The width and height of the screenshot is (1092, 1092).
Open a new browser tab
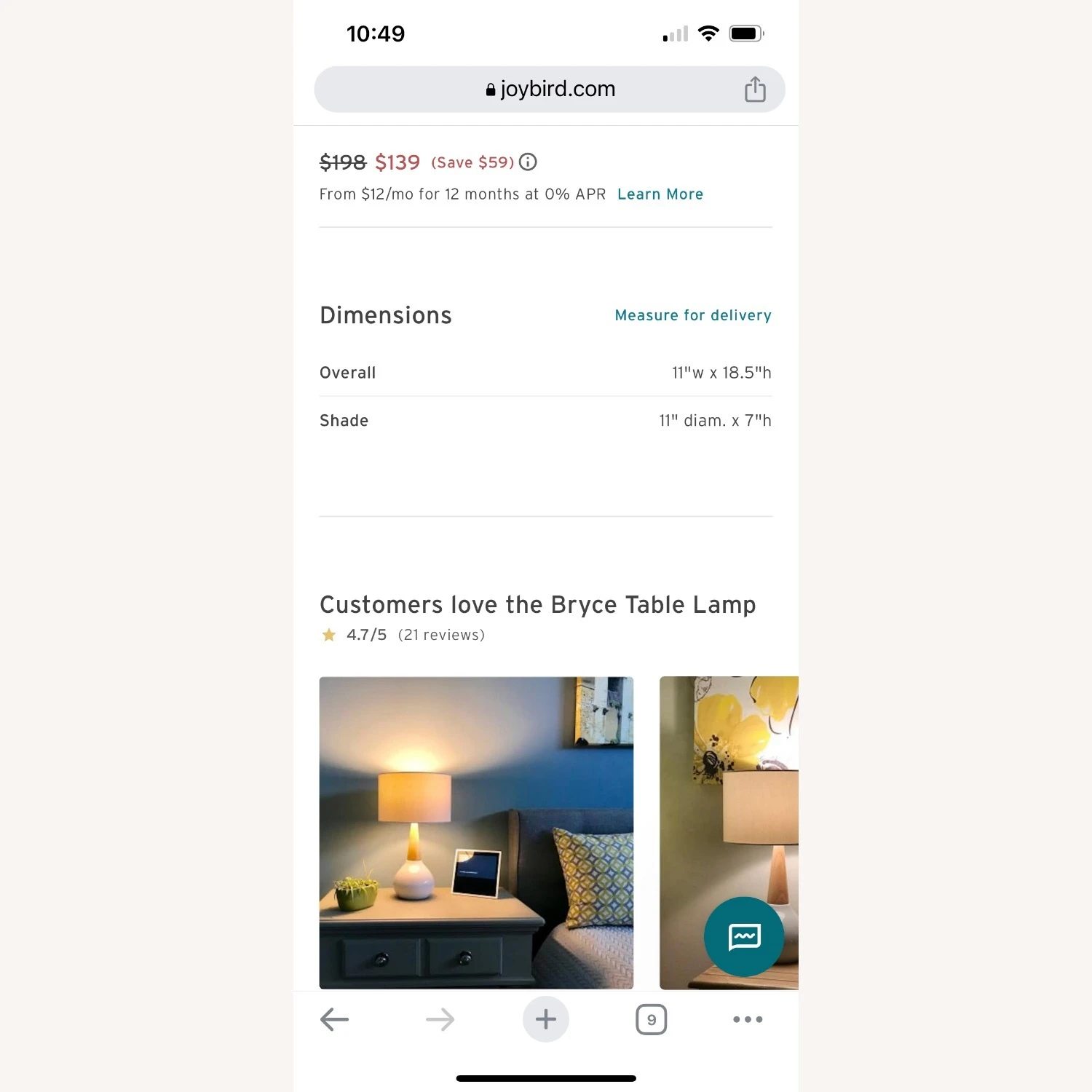[545, 1019]
